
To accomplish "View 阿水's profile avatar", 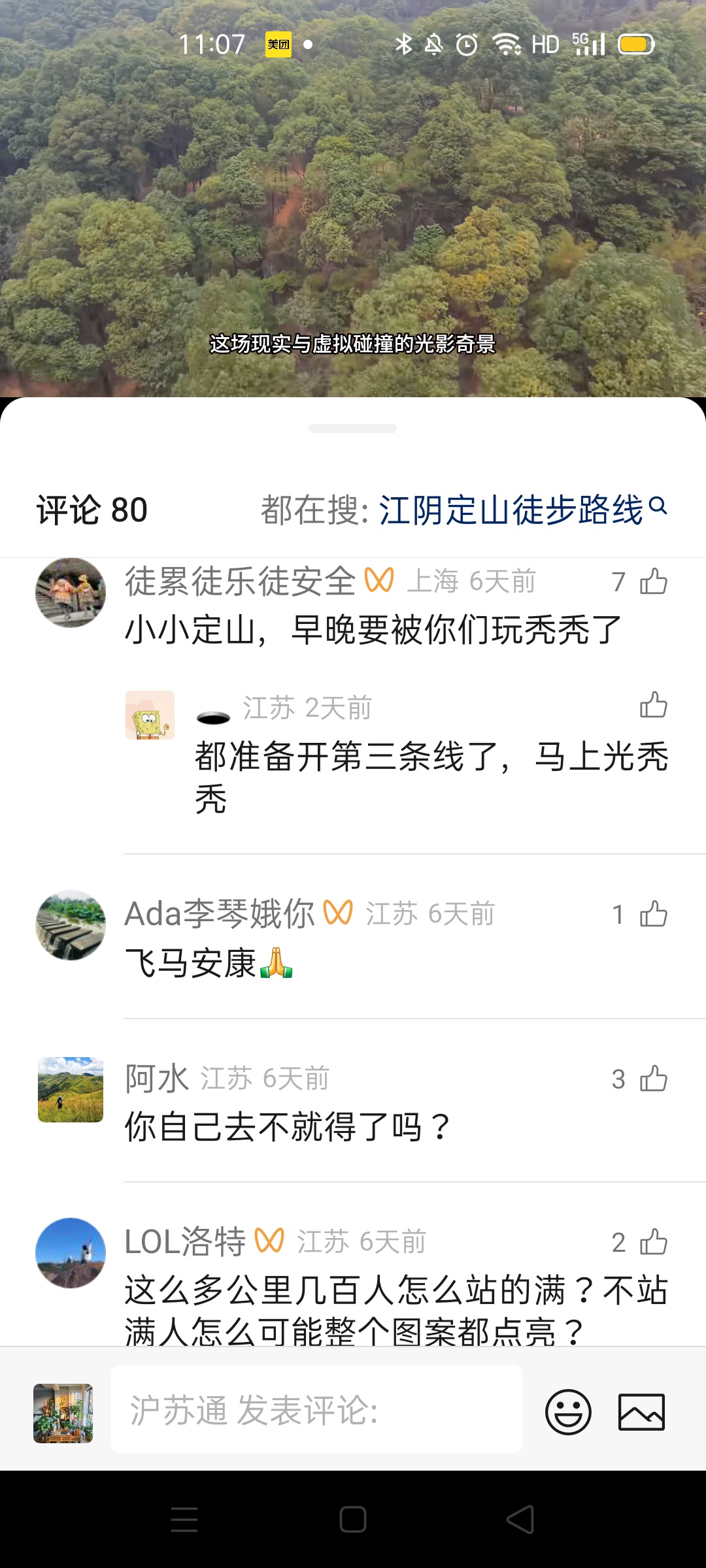I will (71, 1090).
